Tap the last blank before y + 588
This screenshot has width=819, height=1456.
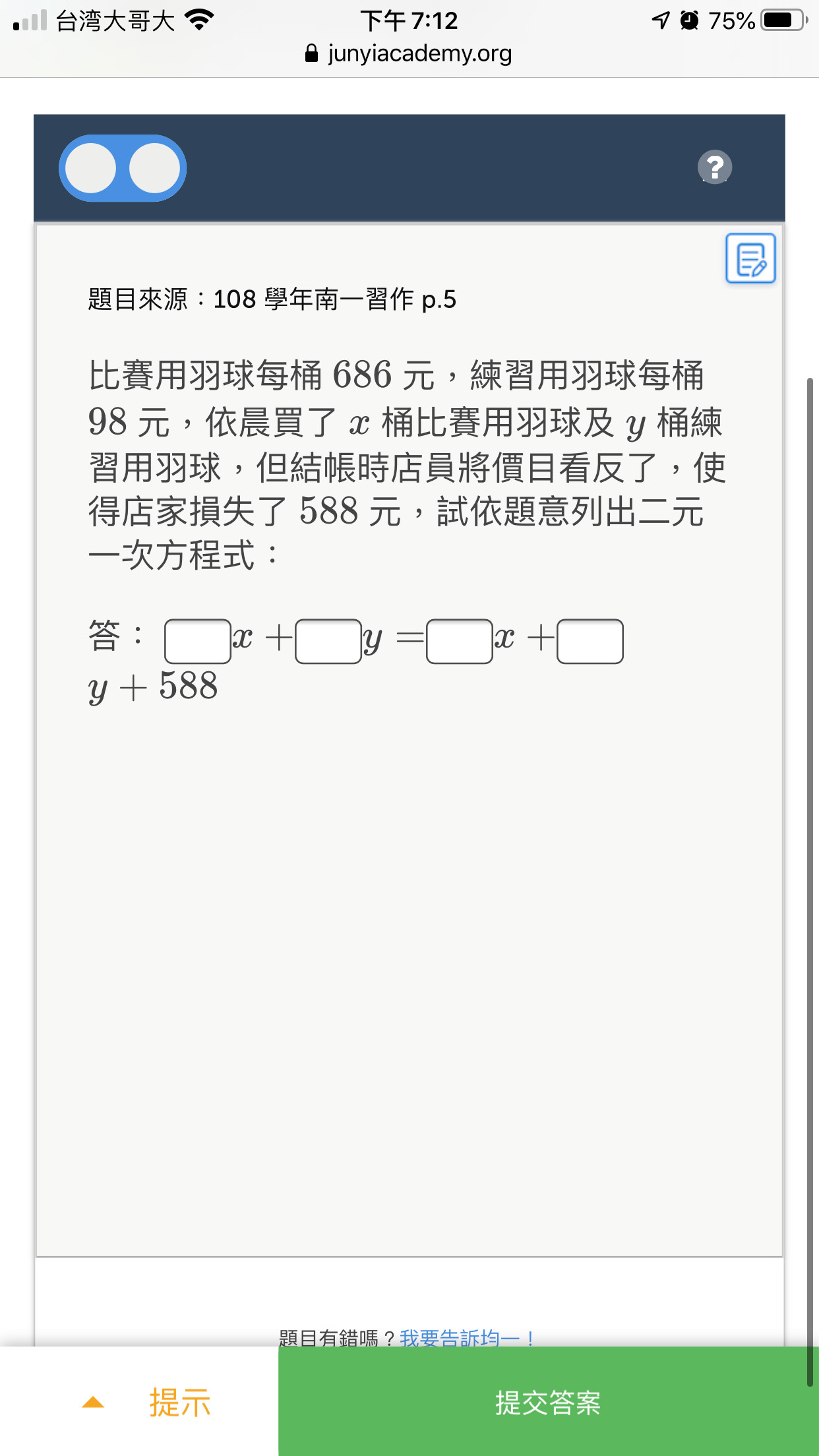(x=590, y=641)
